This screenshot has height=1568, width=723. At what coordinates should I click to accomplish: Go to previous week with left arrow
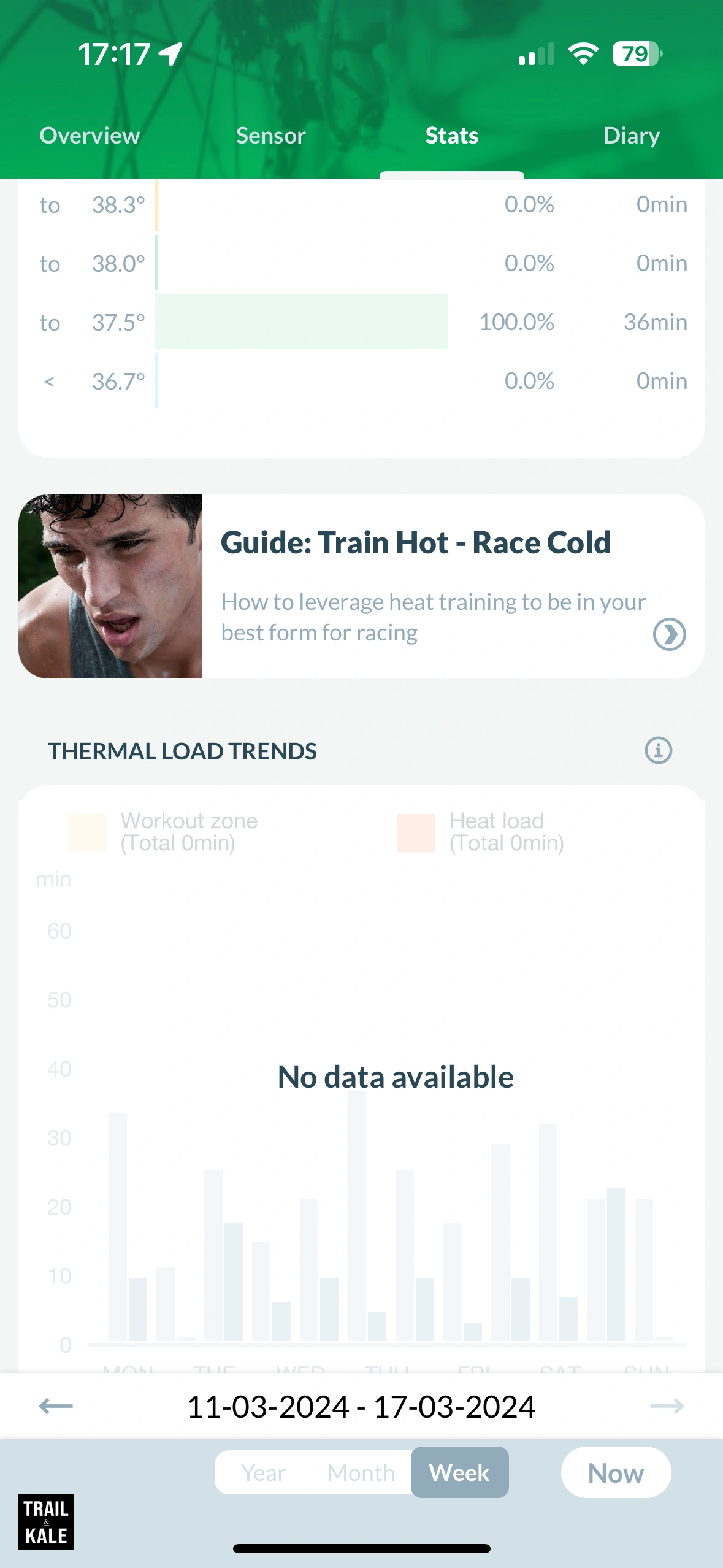click(55, 1406)
